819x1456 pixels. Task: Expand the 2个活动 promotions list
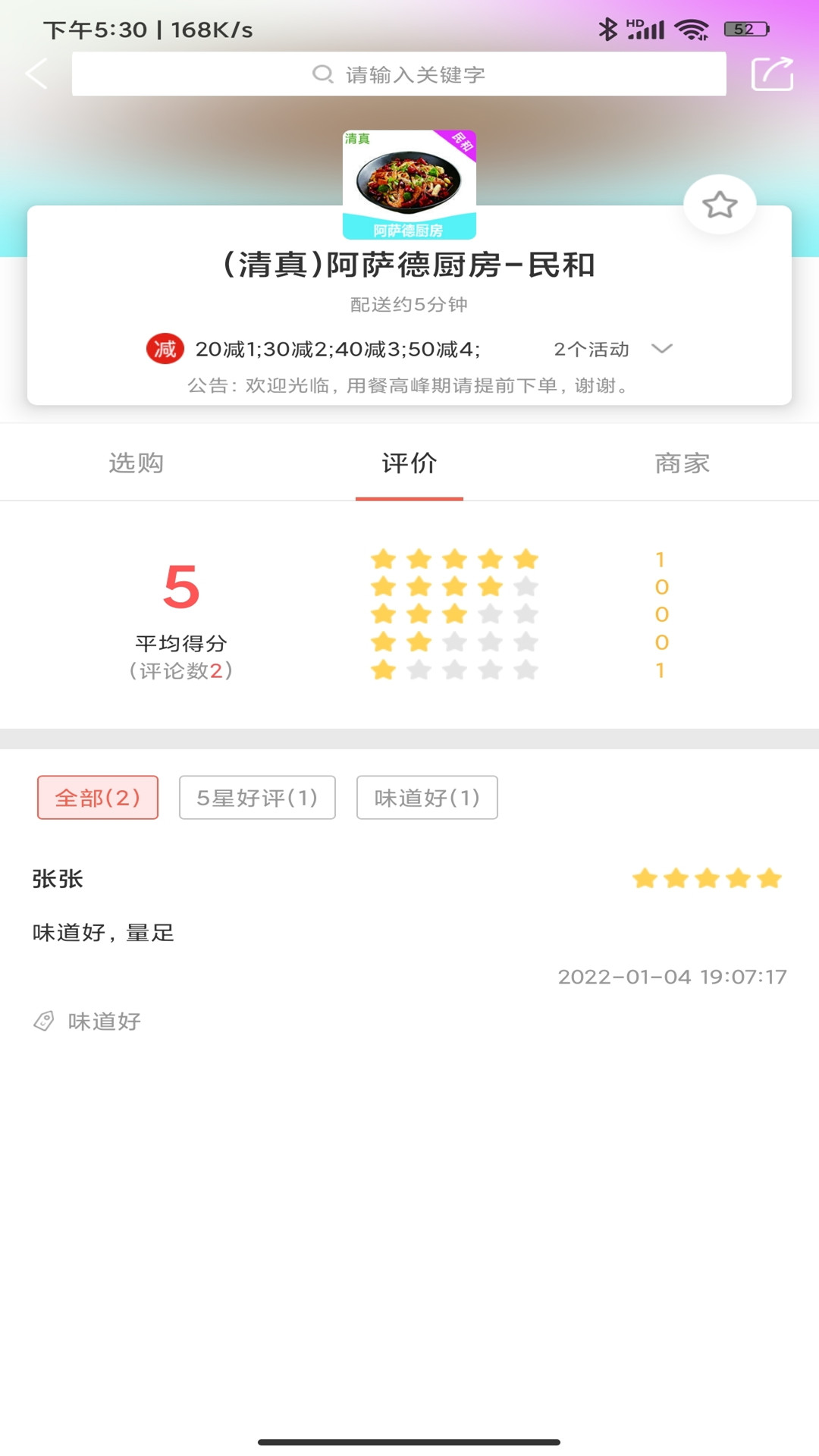[613, 349]
